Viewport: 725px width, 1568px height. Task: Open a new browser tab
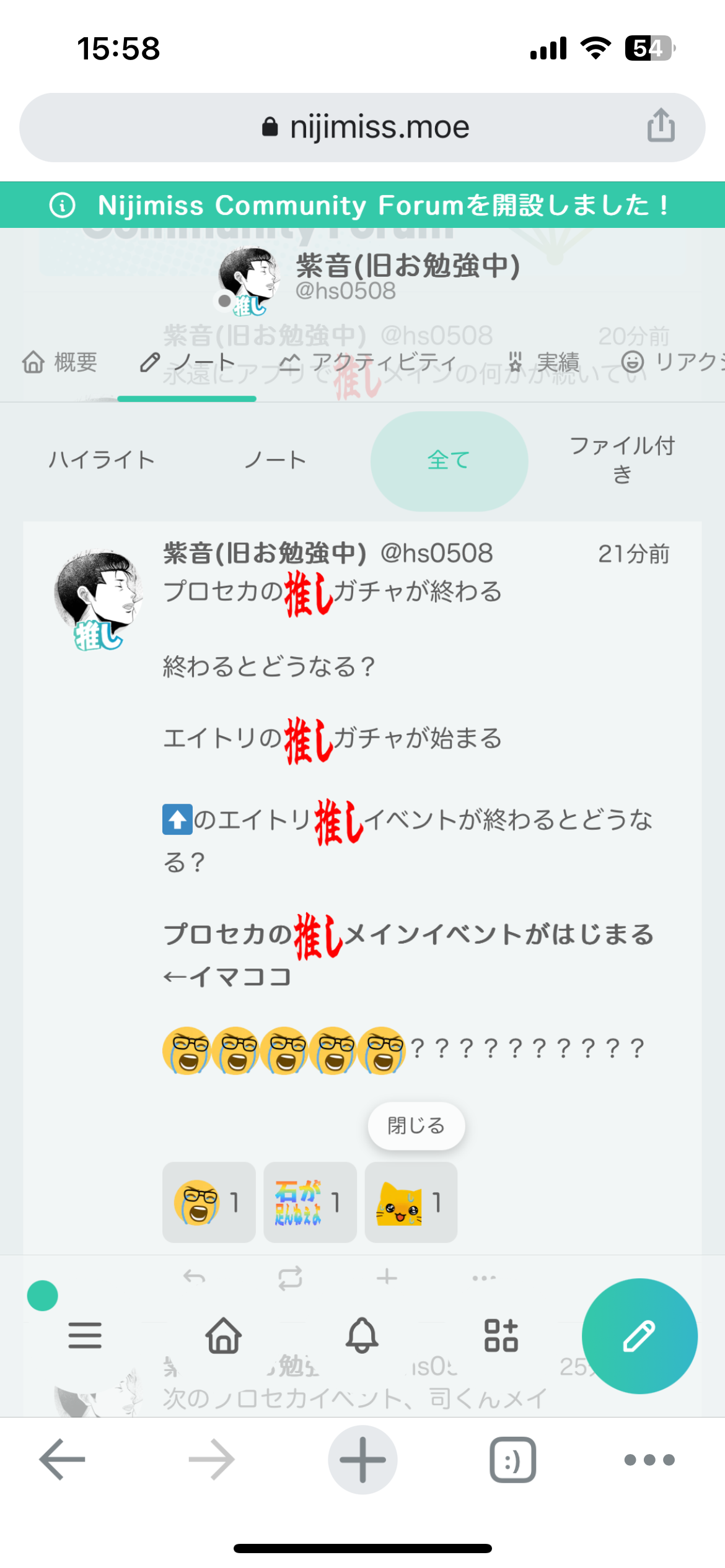pyautogui.click(x=362, y=1460)
